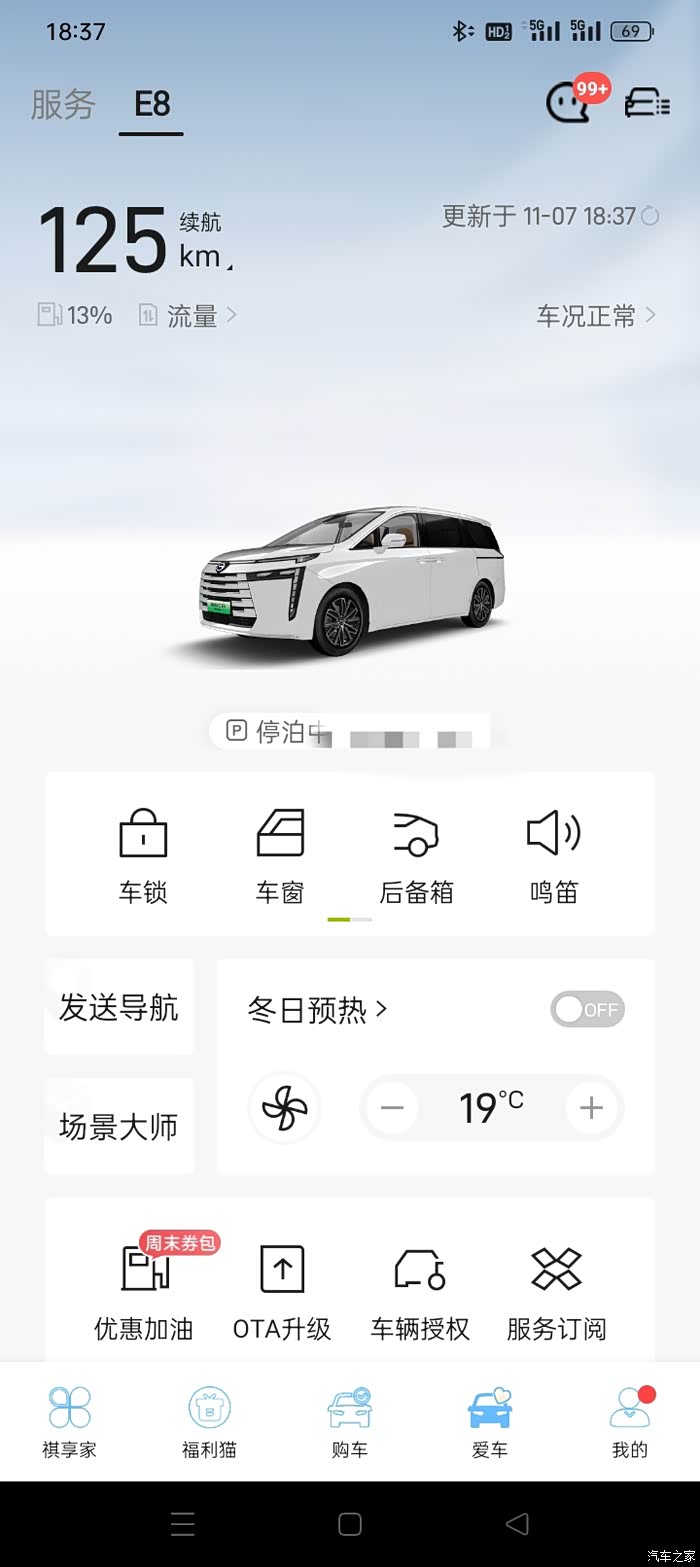Open the vehicle list icon
The width and height of the screenshot is (700, 1567).
click(x=647, y=103)
